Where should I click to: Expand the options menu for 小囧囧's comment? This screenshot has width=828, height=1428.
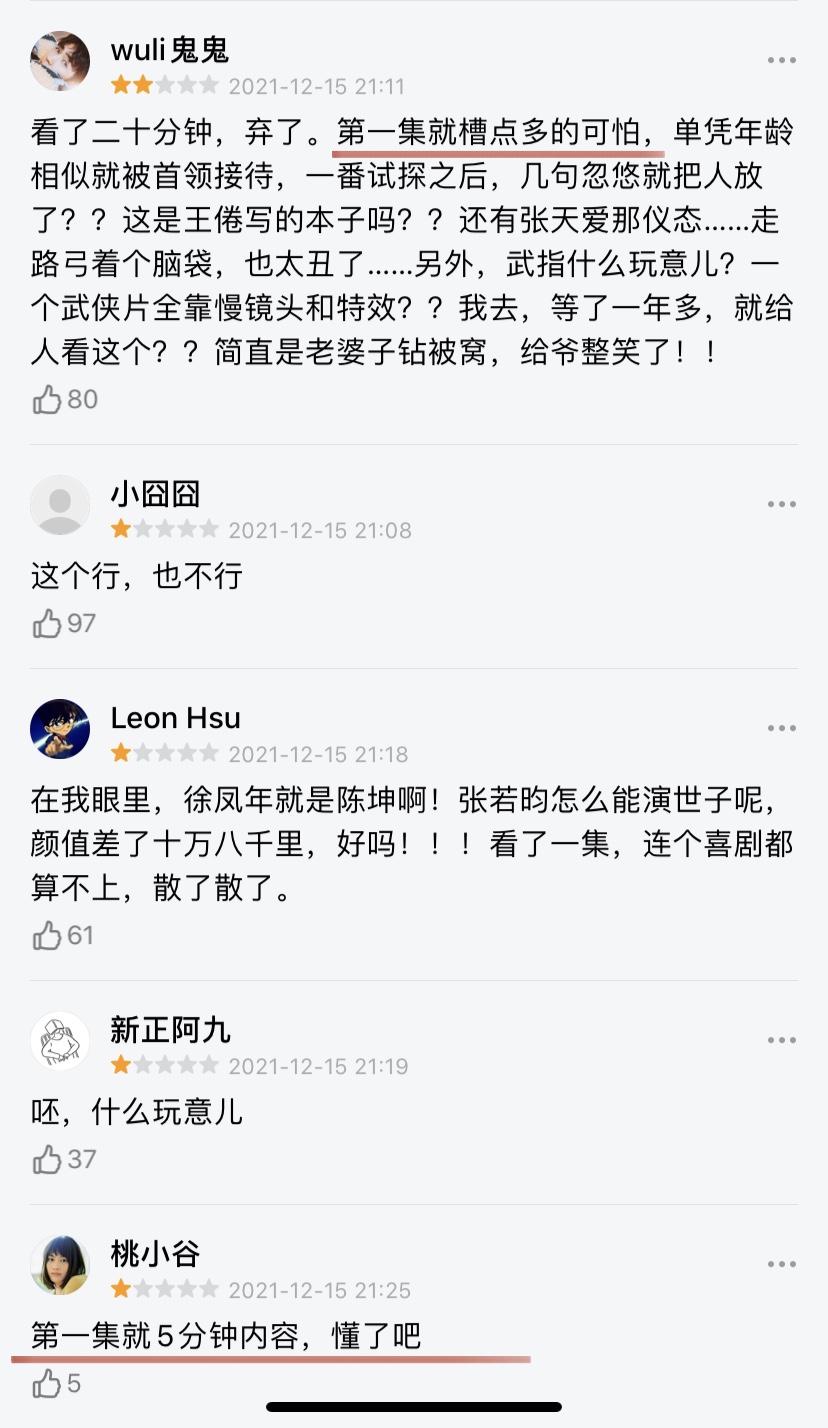(780, 504)
